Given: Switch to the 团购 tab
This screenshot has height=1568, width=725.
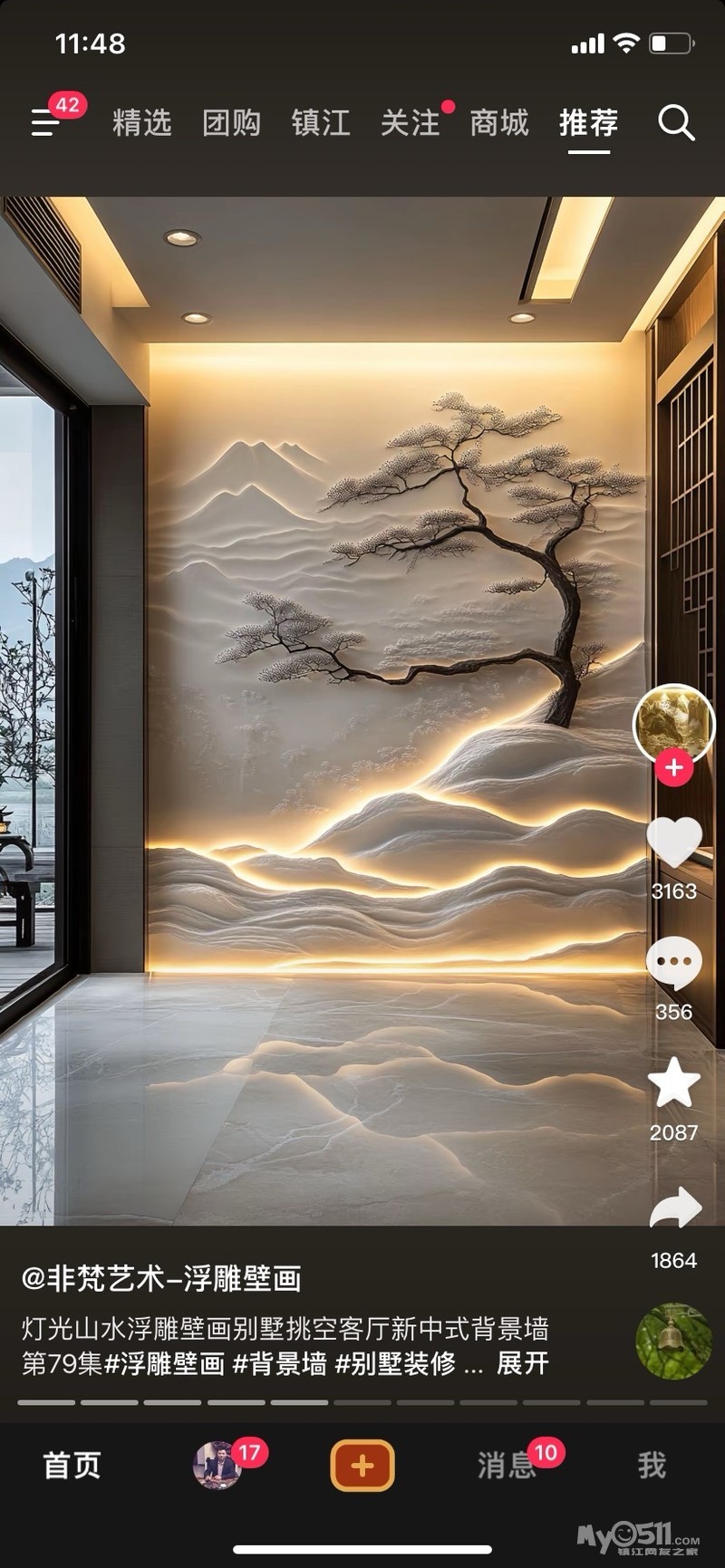Looking at the screenshot, I should [x=231, y=122].
